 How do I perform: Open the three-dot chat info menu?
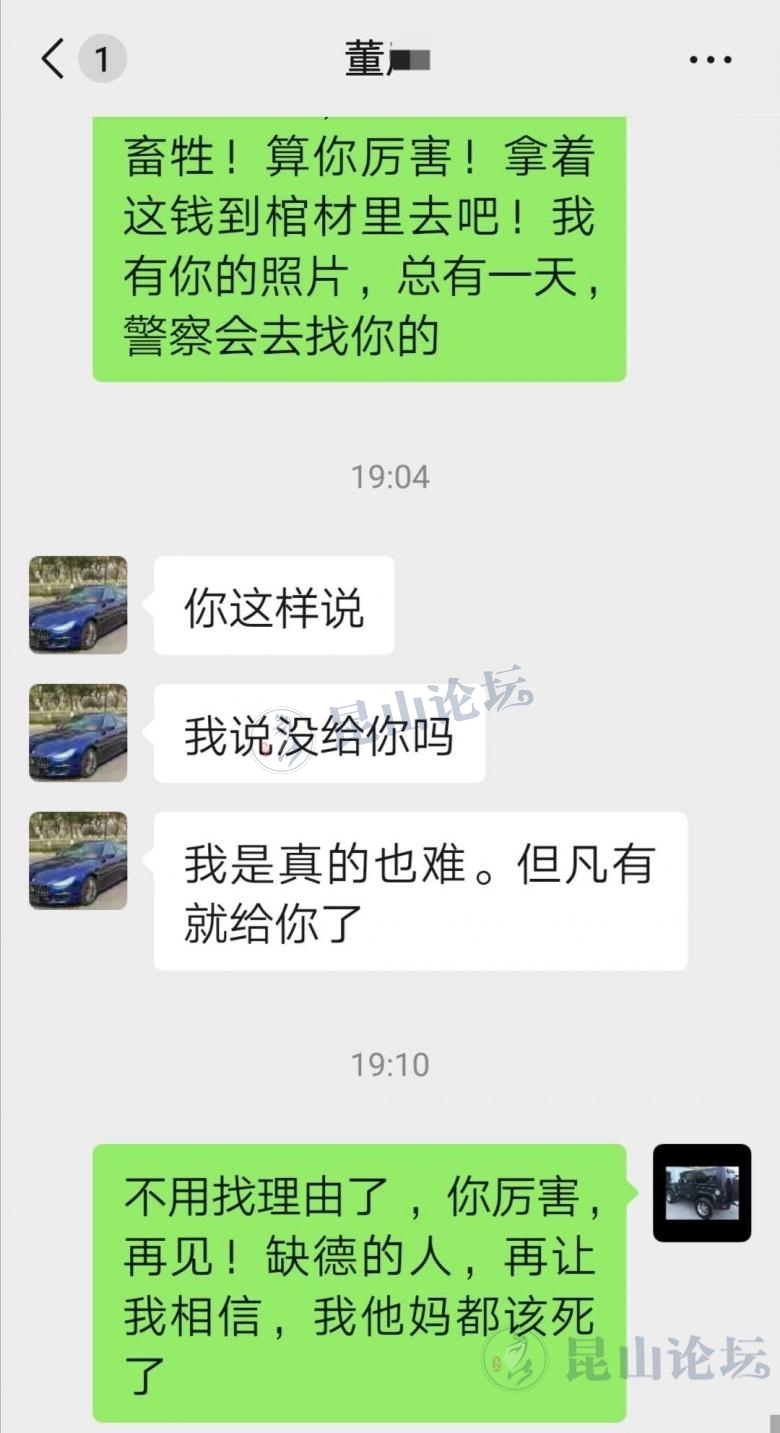710,60
